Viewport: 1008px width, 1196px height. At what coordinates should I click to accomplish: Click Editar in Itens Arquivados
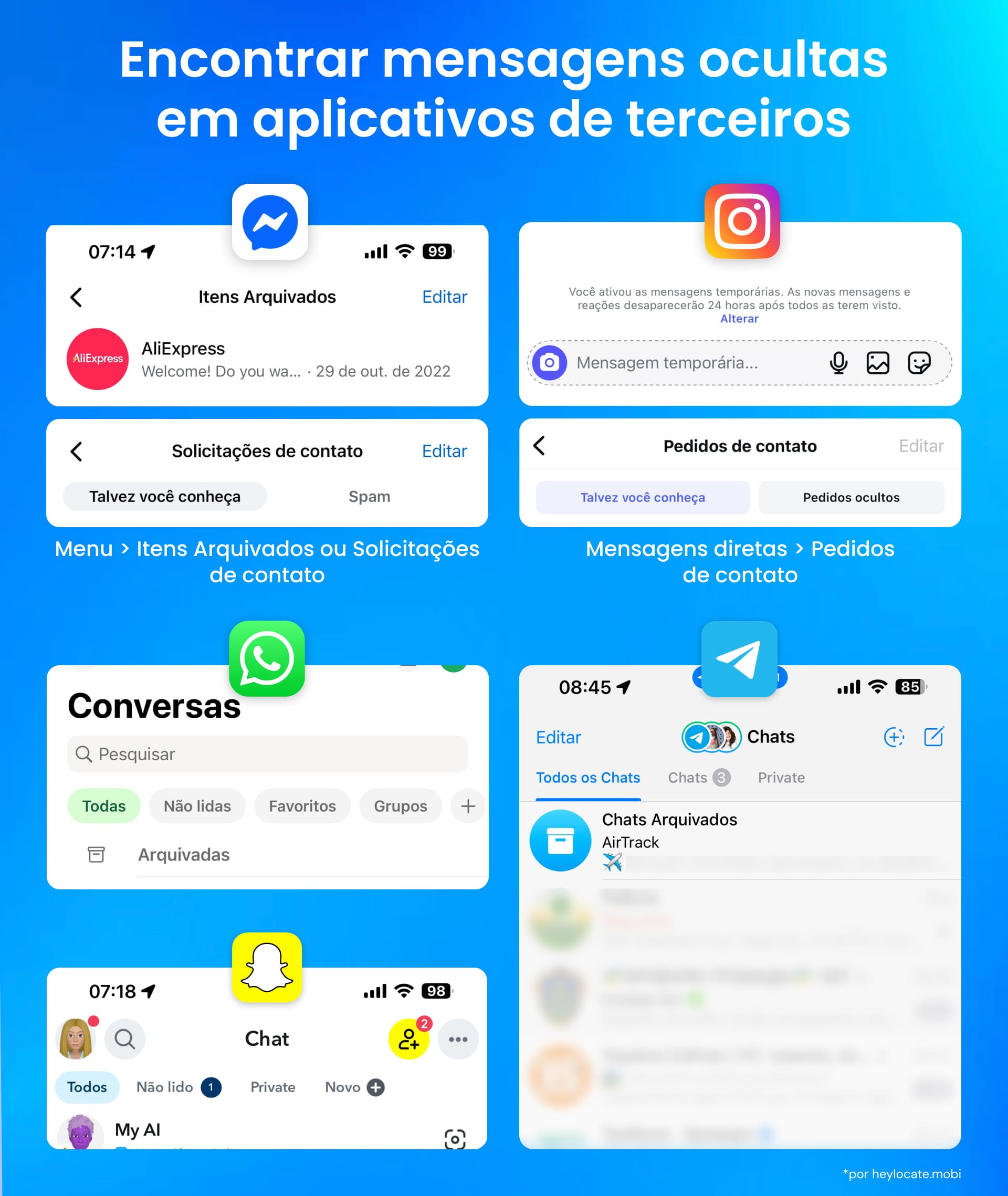[x=445, y=297]
